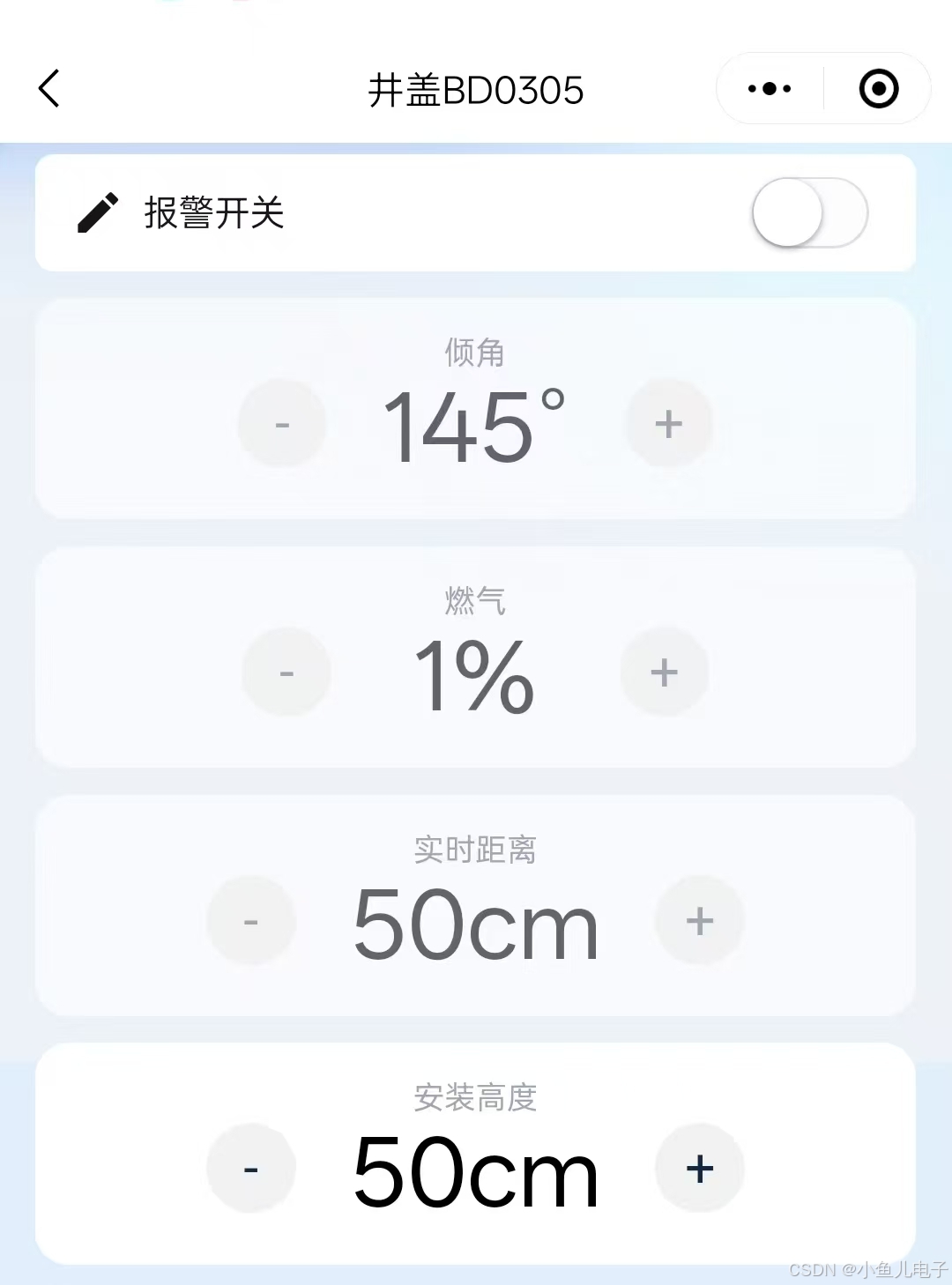Increase the 倾角 value

[x=668, y=424]
